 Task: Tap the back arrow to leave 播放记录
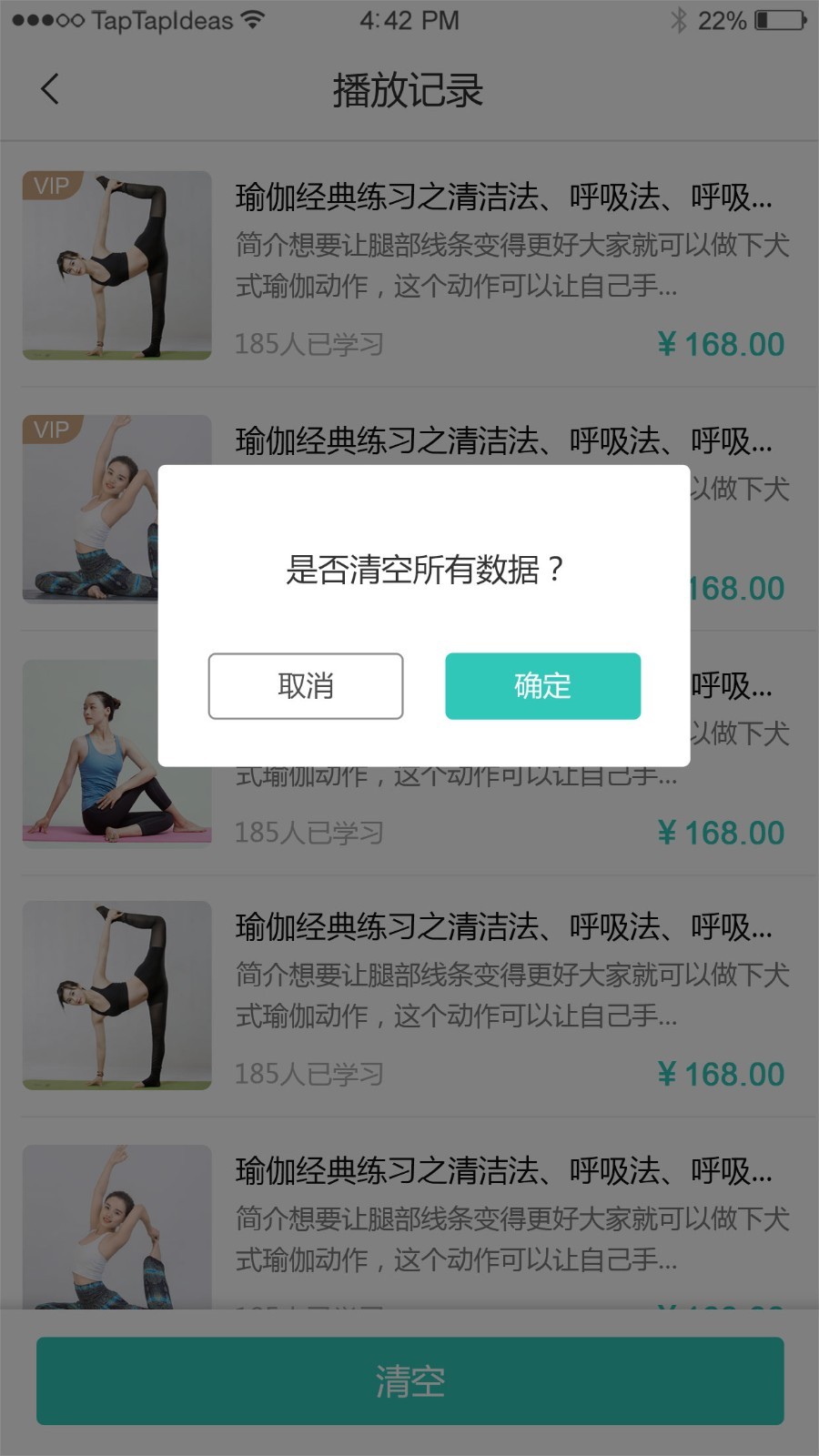tap(50, 88)
